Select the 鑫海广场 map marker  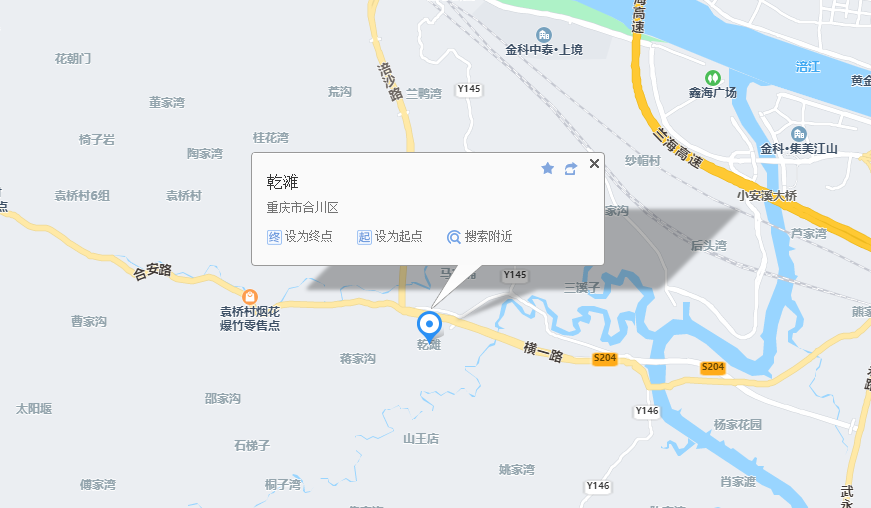tap(712, 77)
